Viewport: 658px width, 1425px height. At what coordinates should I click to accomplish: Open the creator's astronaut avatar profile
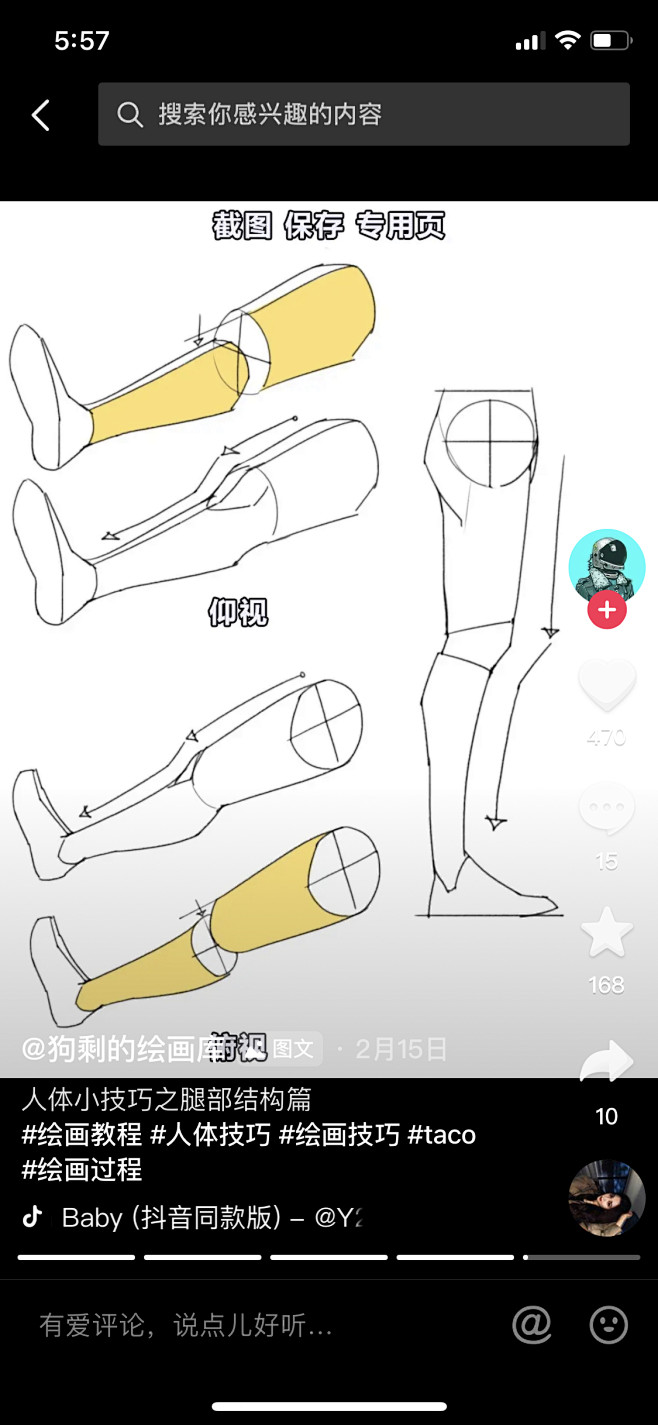click(x=607, y=565)
